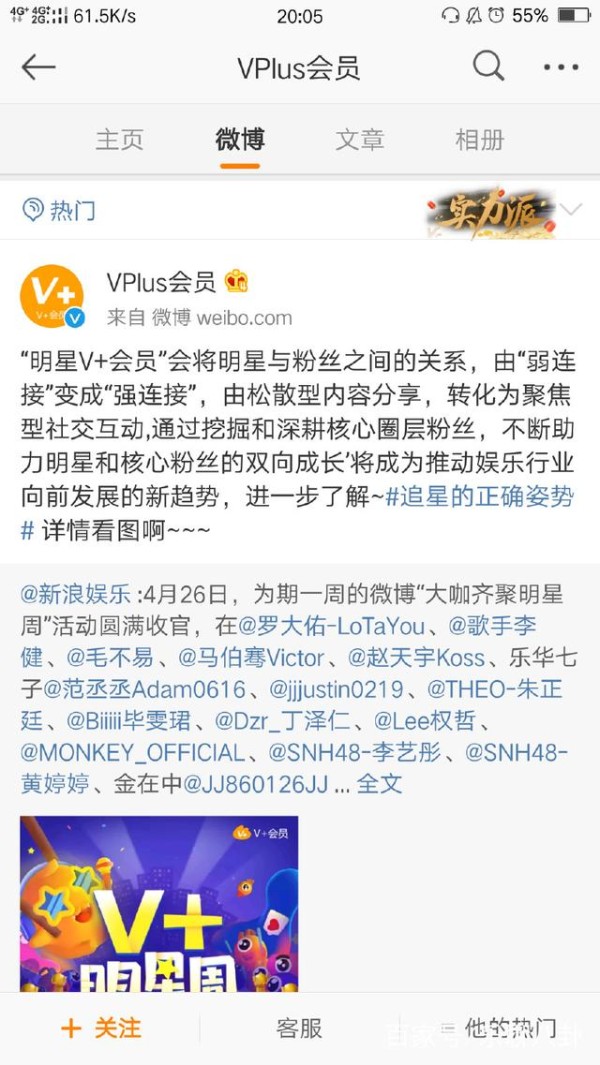This screenshot has width=600, height=1065.
Task: Select the 微博 tab
Action: [240, 140]
